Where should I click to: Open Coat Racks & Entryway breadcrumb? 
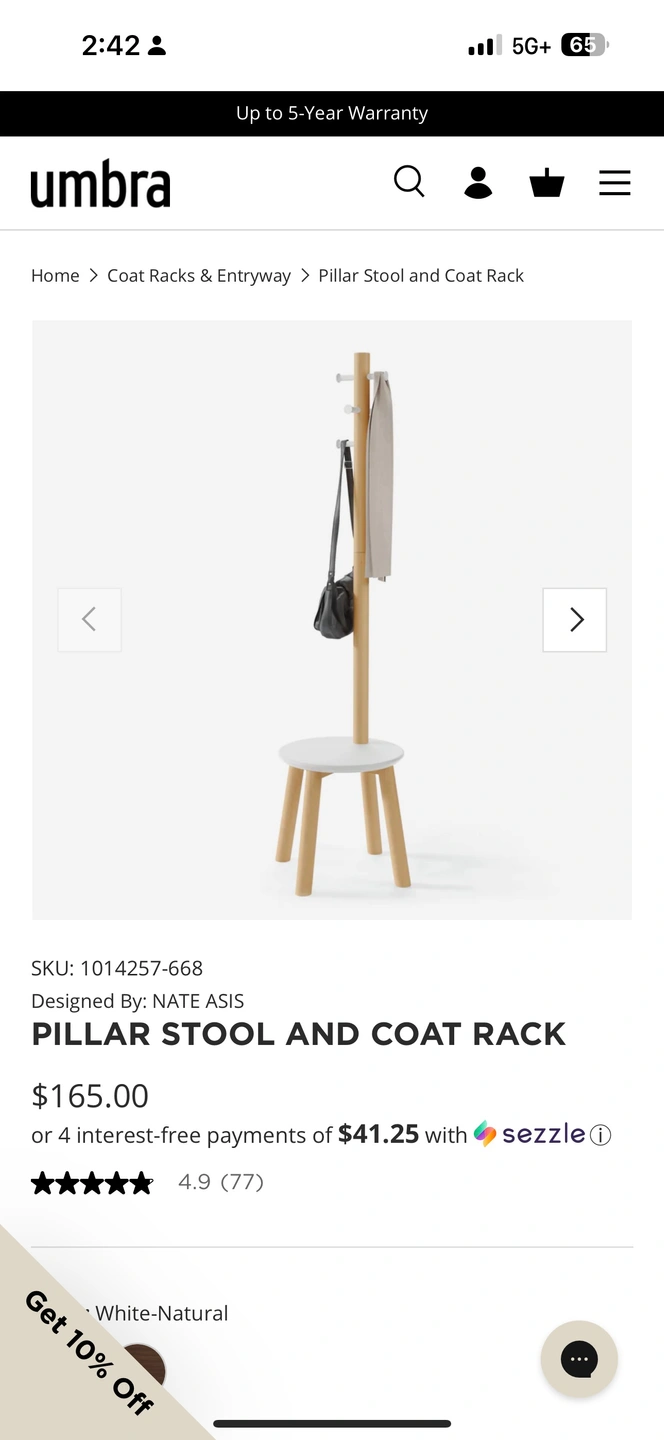[x=199, y=276]
